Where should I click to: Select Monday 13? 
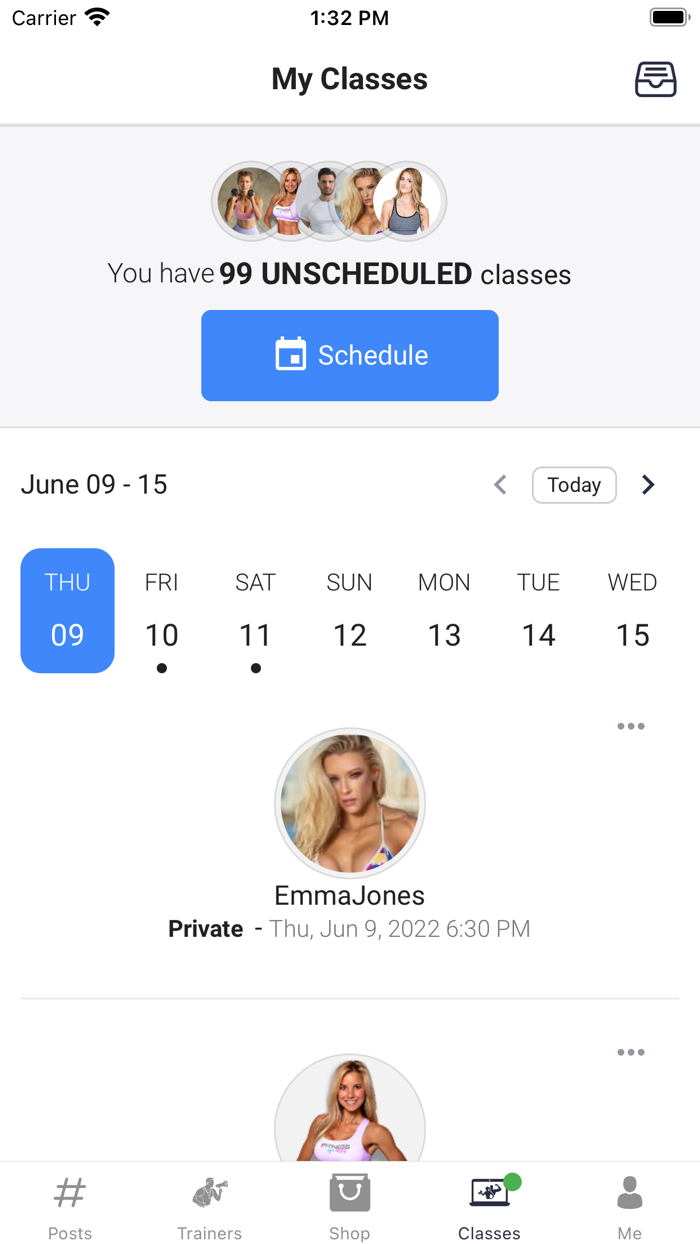pos(444,610)
